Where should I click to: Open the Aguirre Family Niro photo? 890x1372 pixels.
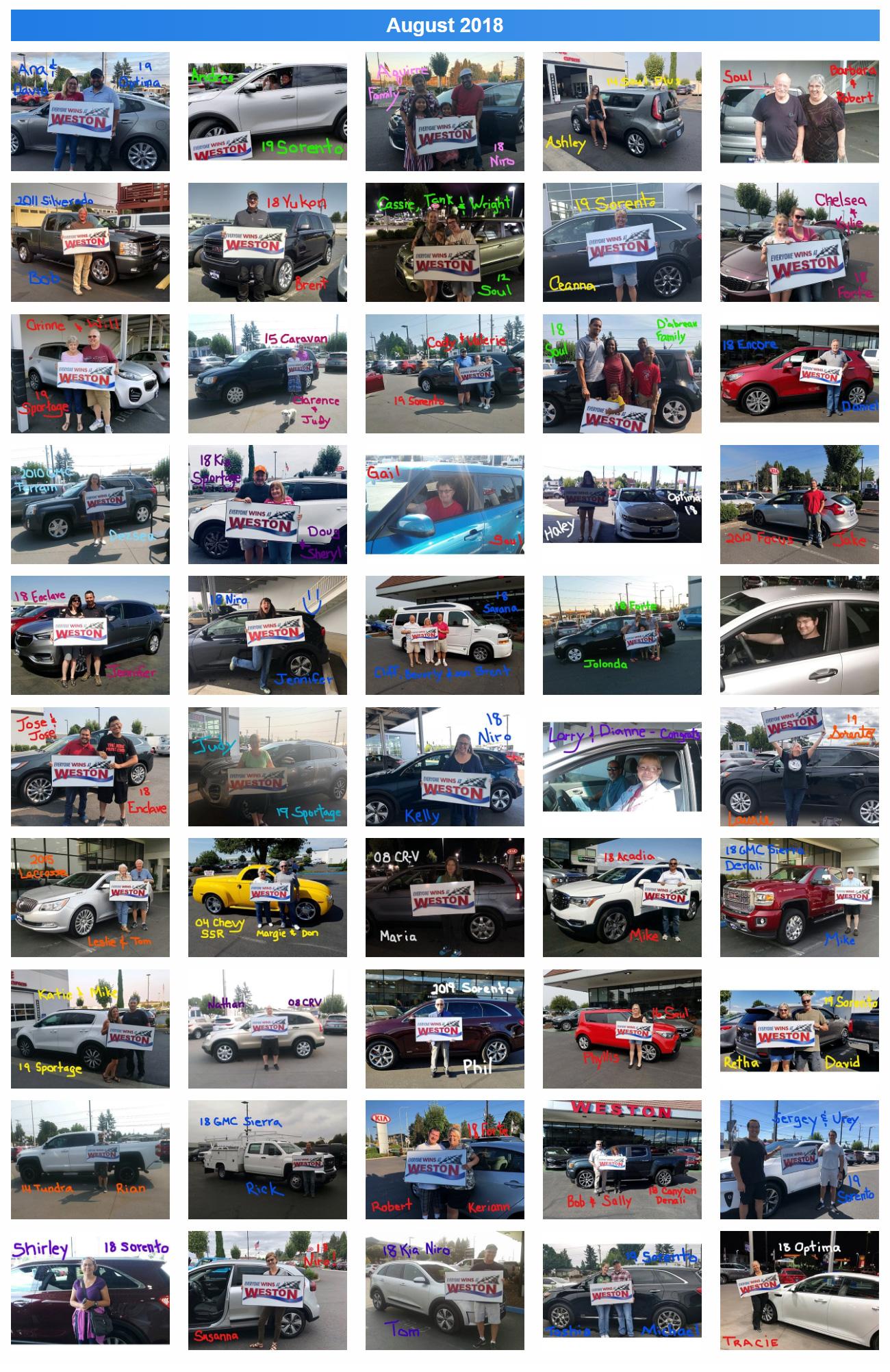tap(444, 112)
